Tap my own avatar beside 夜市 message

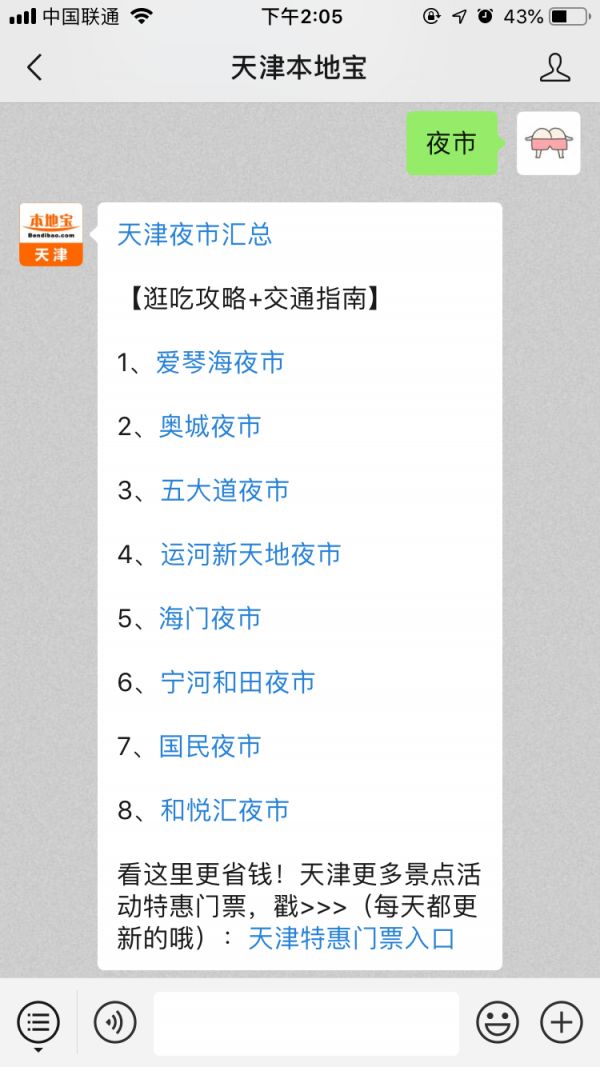[x=548, y=143]
